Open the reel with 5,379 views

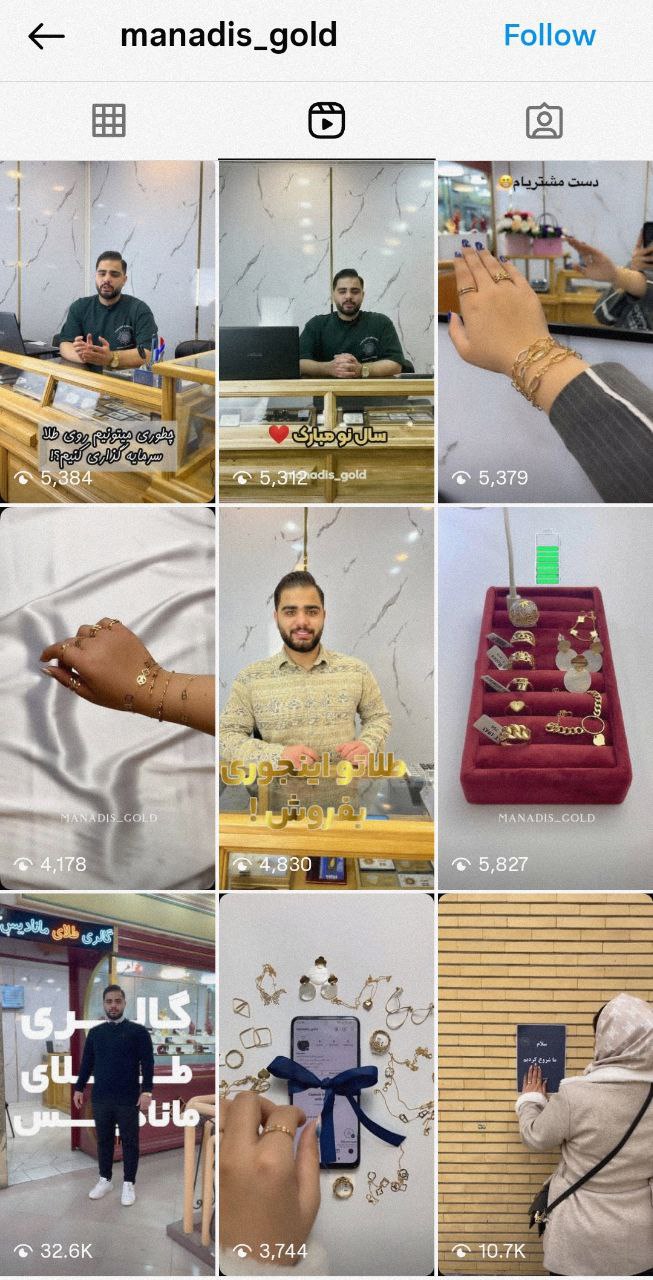tap(545, 332)
